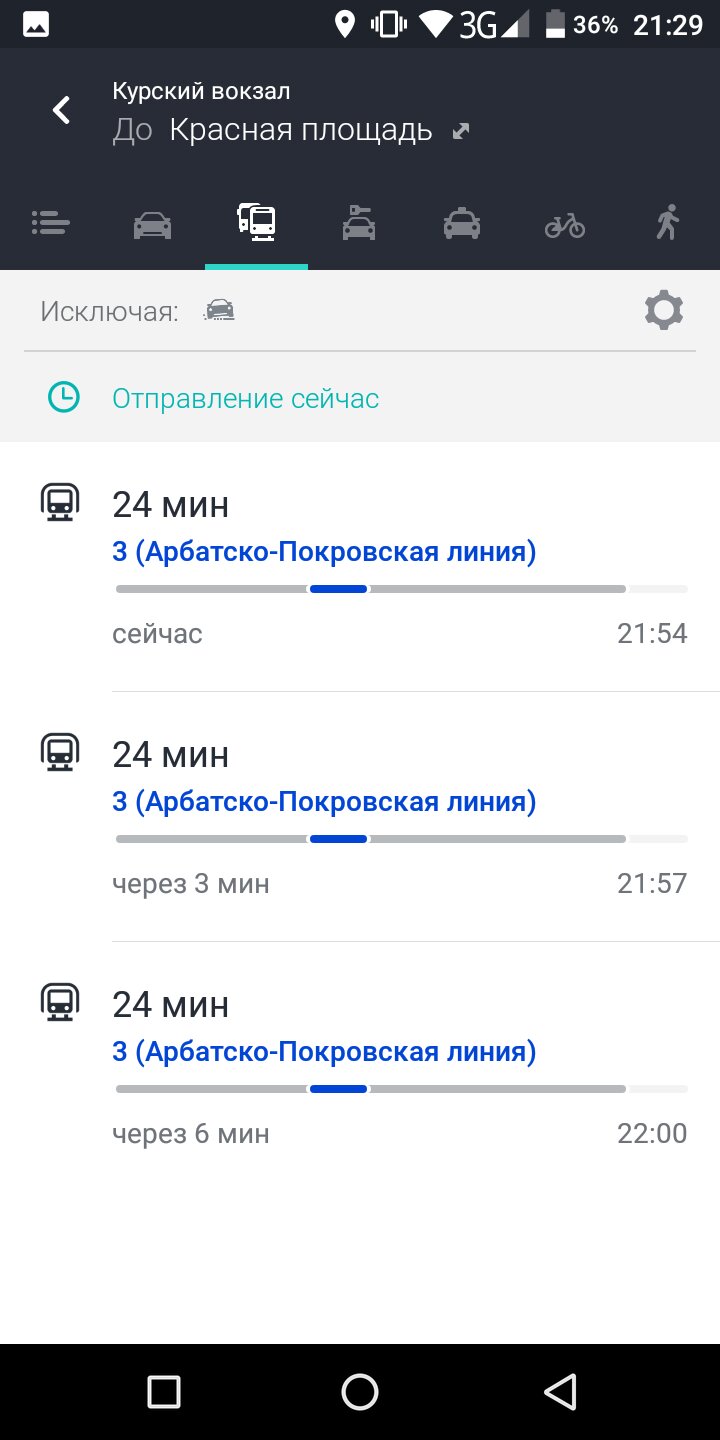Tap the Красная площадь destination field
720x1440 pixels.
[x=301, y=130]
